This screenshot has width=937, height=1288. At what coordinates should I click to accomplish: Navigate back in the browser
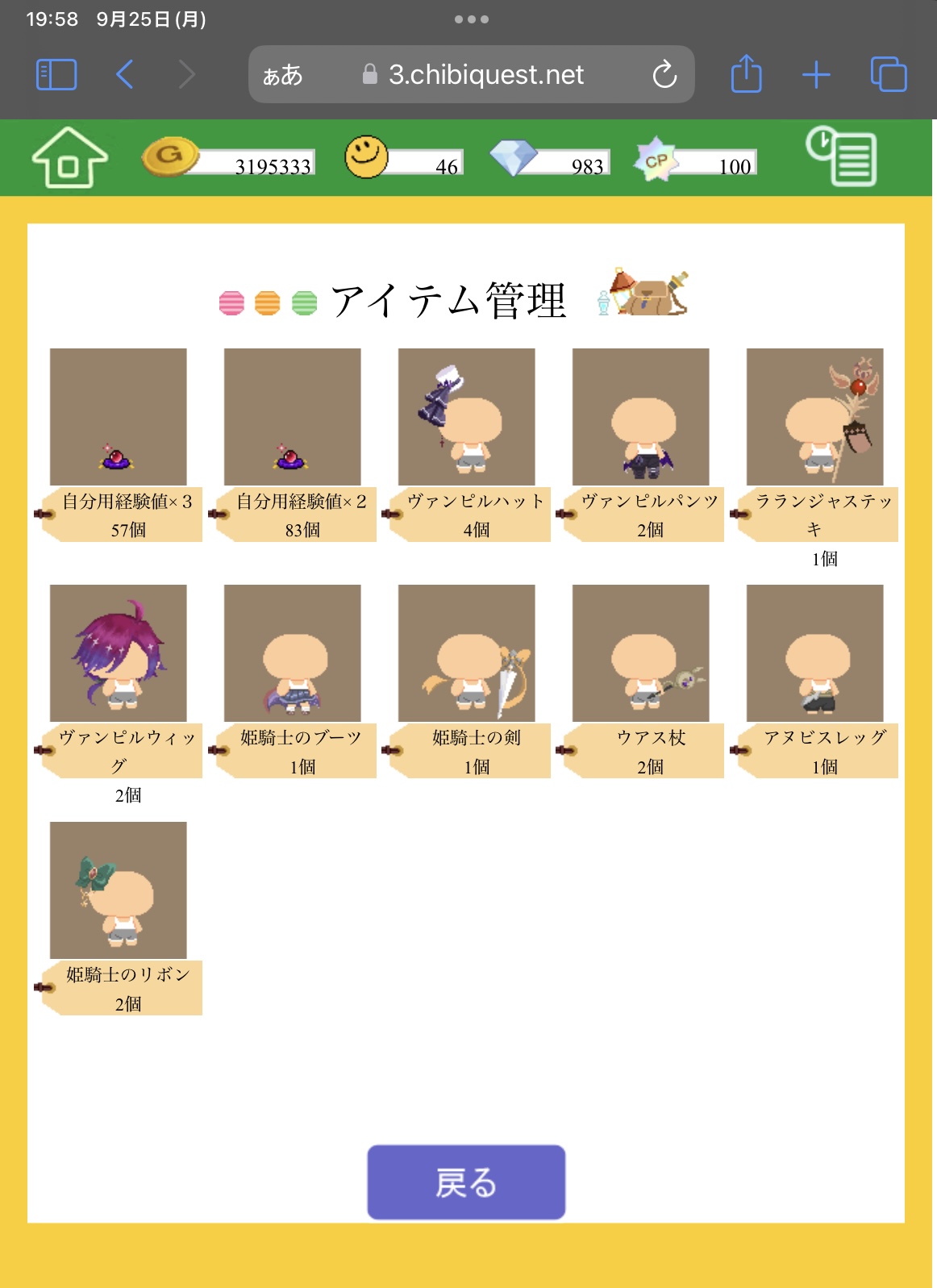(125, 75)
